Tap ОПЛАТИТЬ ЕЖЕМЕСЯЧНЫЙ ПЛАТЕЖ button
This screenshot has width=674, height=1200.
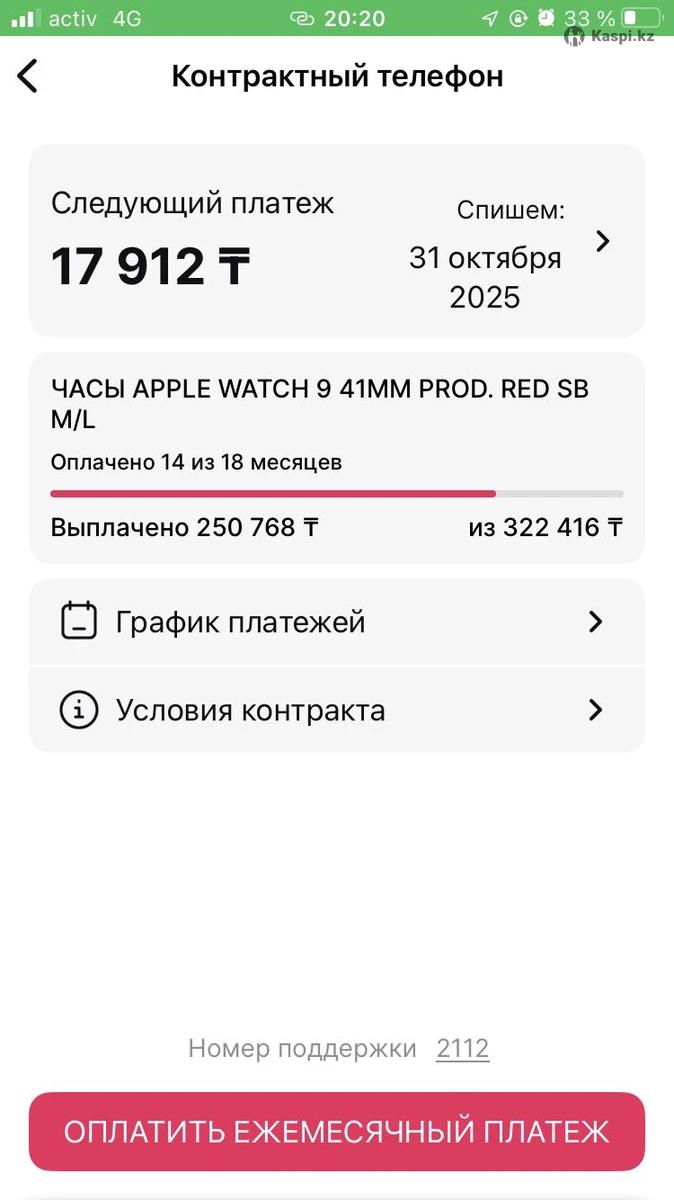coord(336,1131)
